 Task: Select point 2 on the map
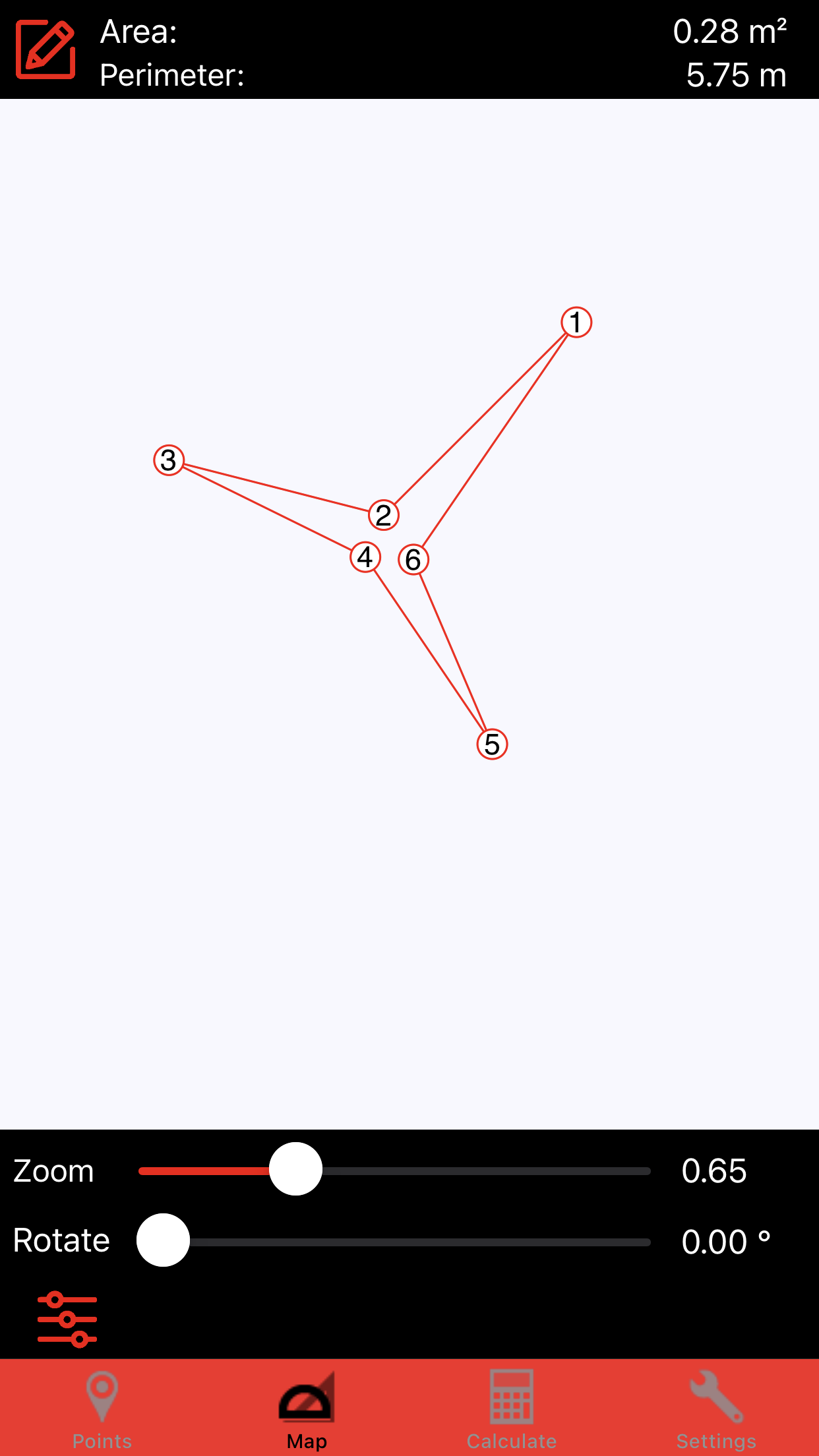point(384,515)
